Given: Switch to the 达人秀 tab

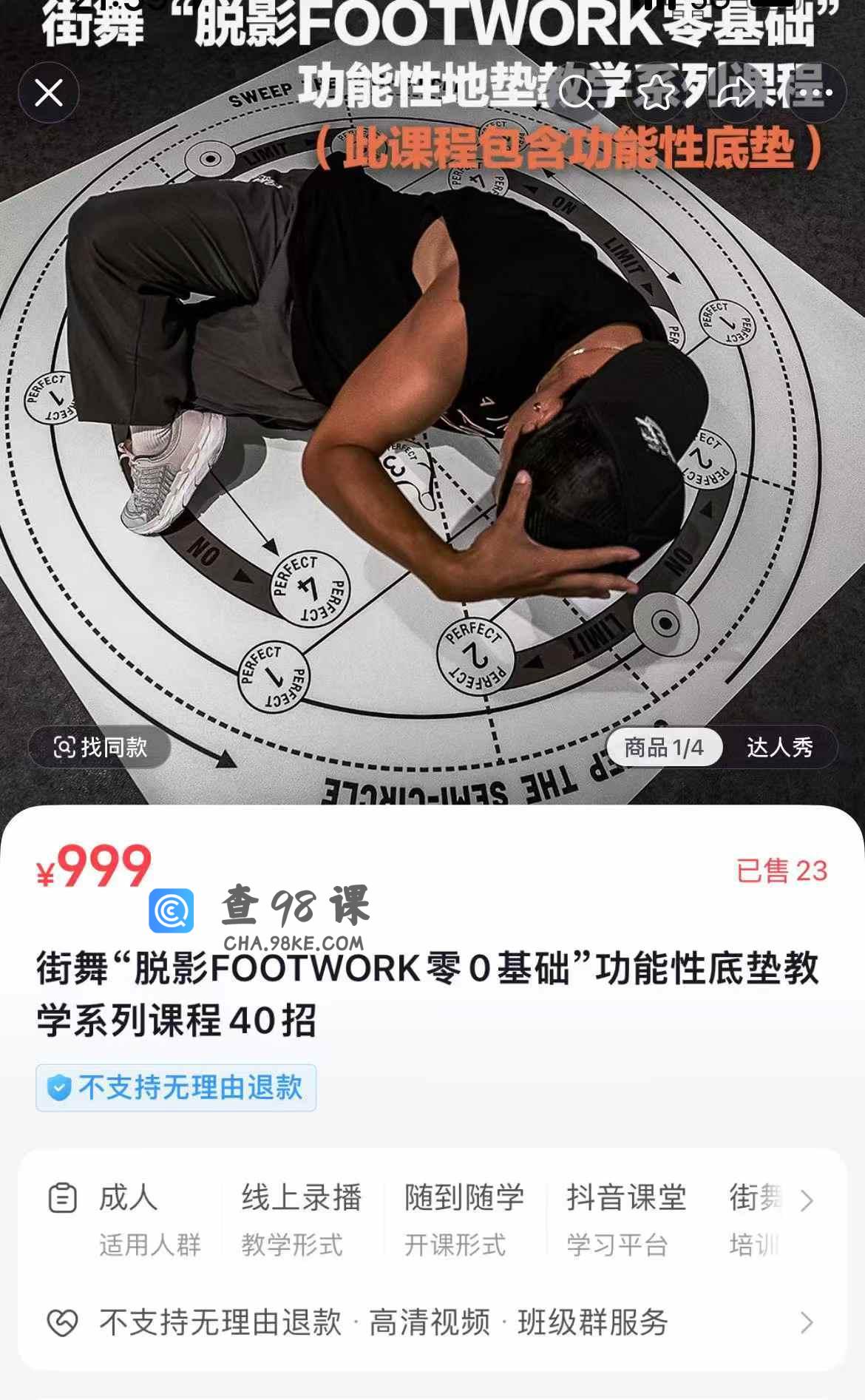Looking at the screenshot, I should point(779,747).
